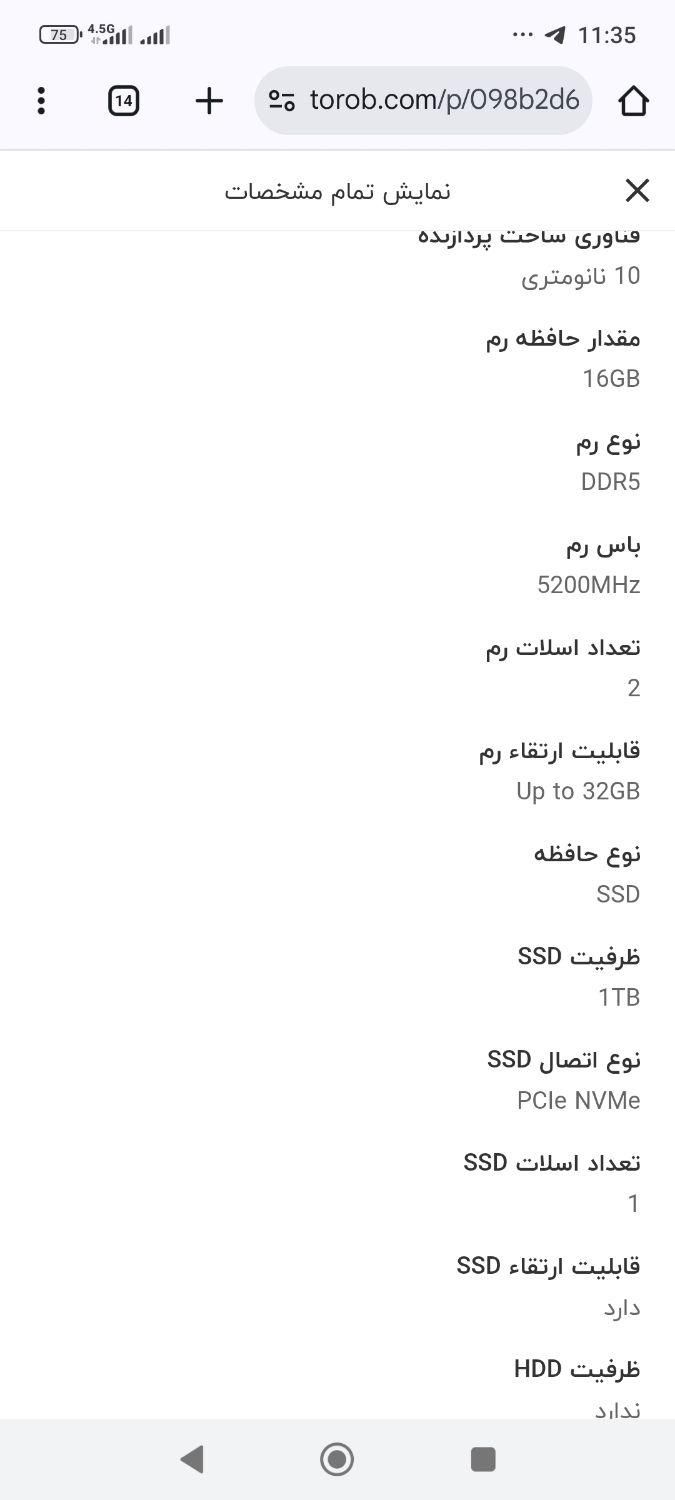Tap the torob.com address bar
Image resolution: width=675 pixels, height=1500 pixels.
point(443,100)
